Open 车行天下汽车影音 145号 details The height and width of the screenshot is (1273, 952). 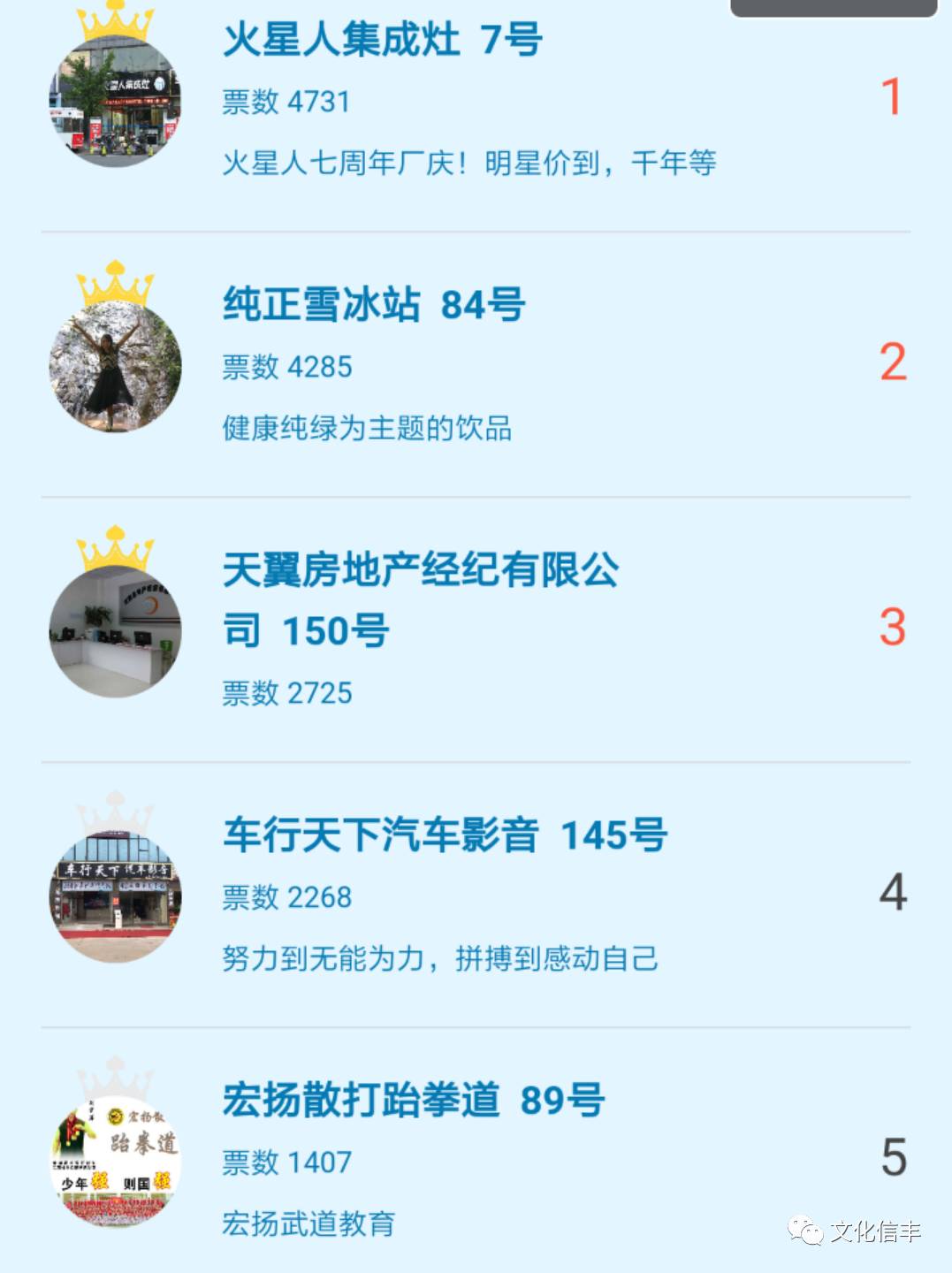click(445, 835)
